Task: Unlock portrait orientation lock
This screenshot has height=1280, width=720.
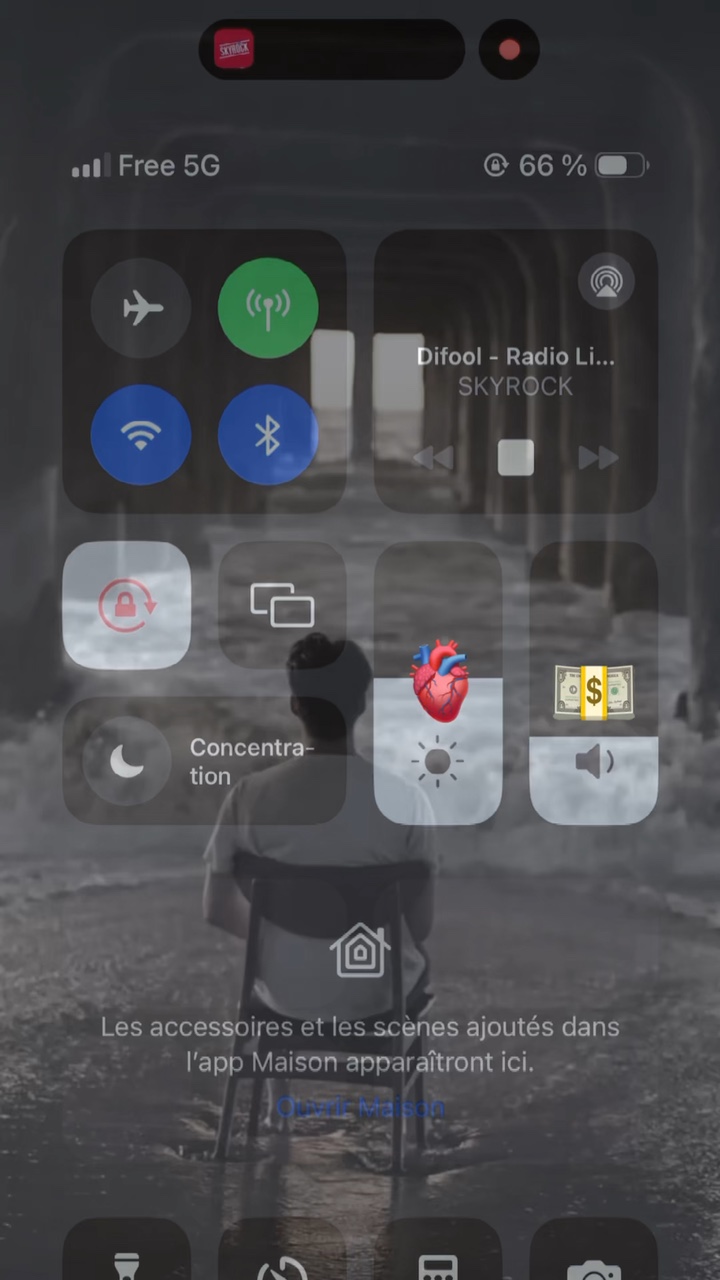Action: [x=127, y=605]
